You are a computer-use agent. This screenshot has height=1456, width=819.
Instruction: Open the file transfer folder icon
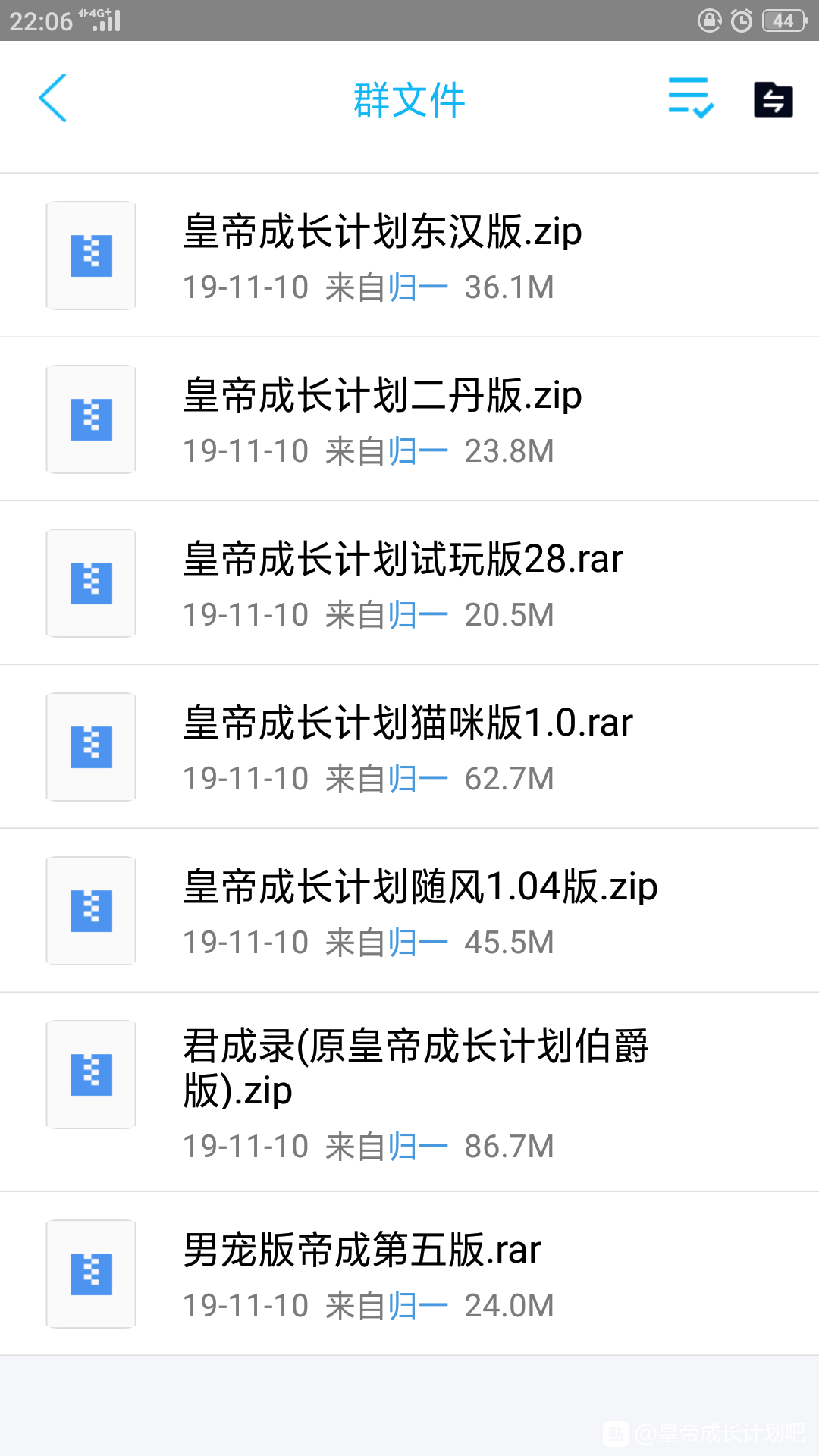pos(773,99)
